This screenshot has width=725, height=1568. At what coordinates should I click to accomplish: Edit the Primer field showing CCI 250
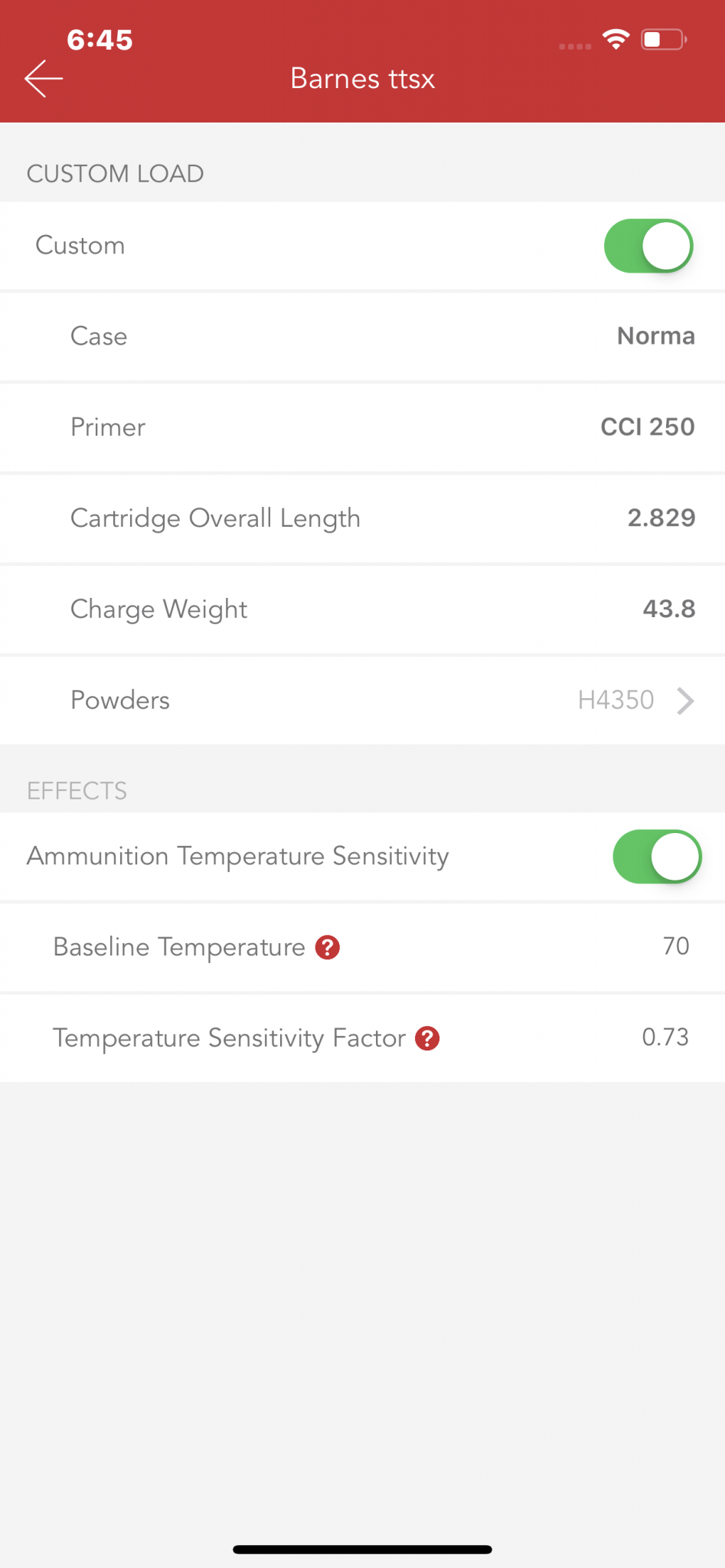647,427
